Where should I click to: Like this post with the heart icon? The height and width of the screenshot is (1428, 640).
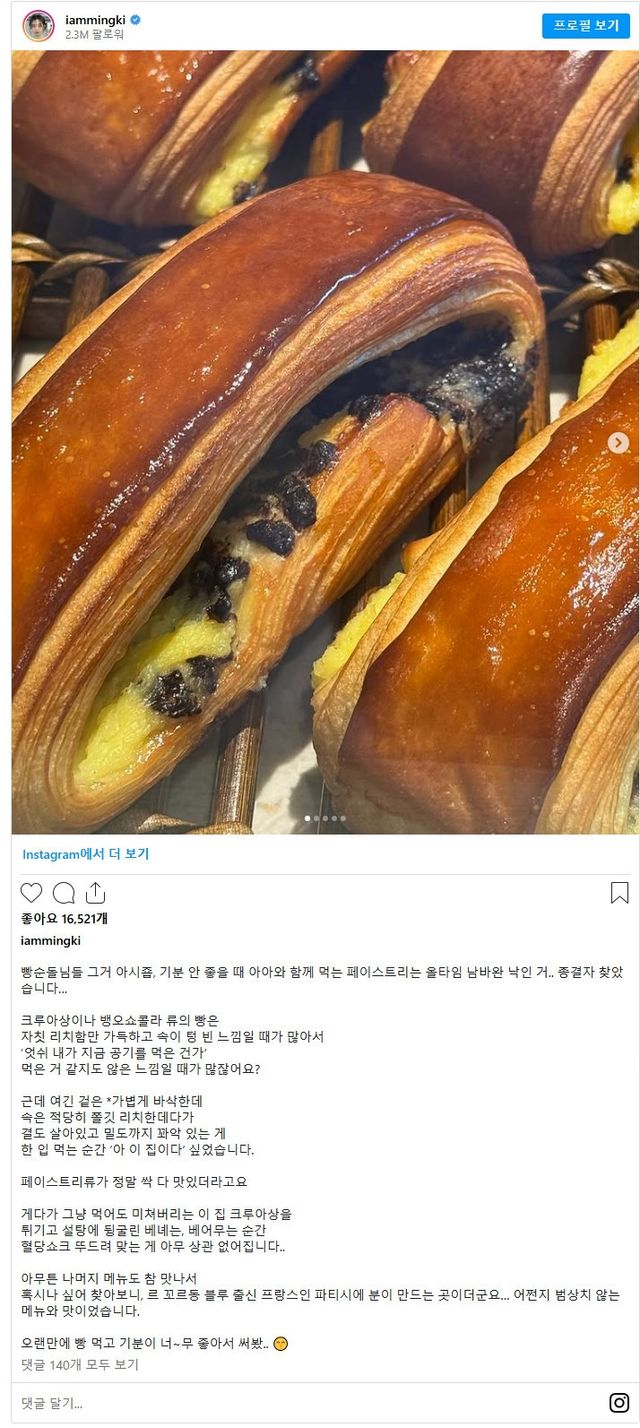click(32, 893)
